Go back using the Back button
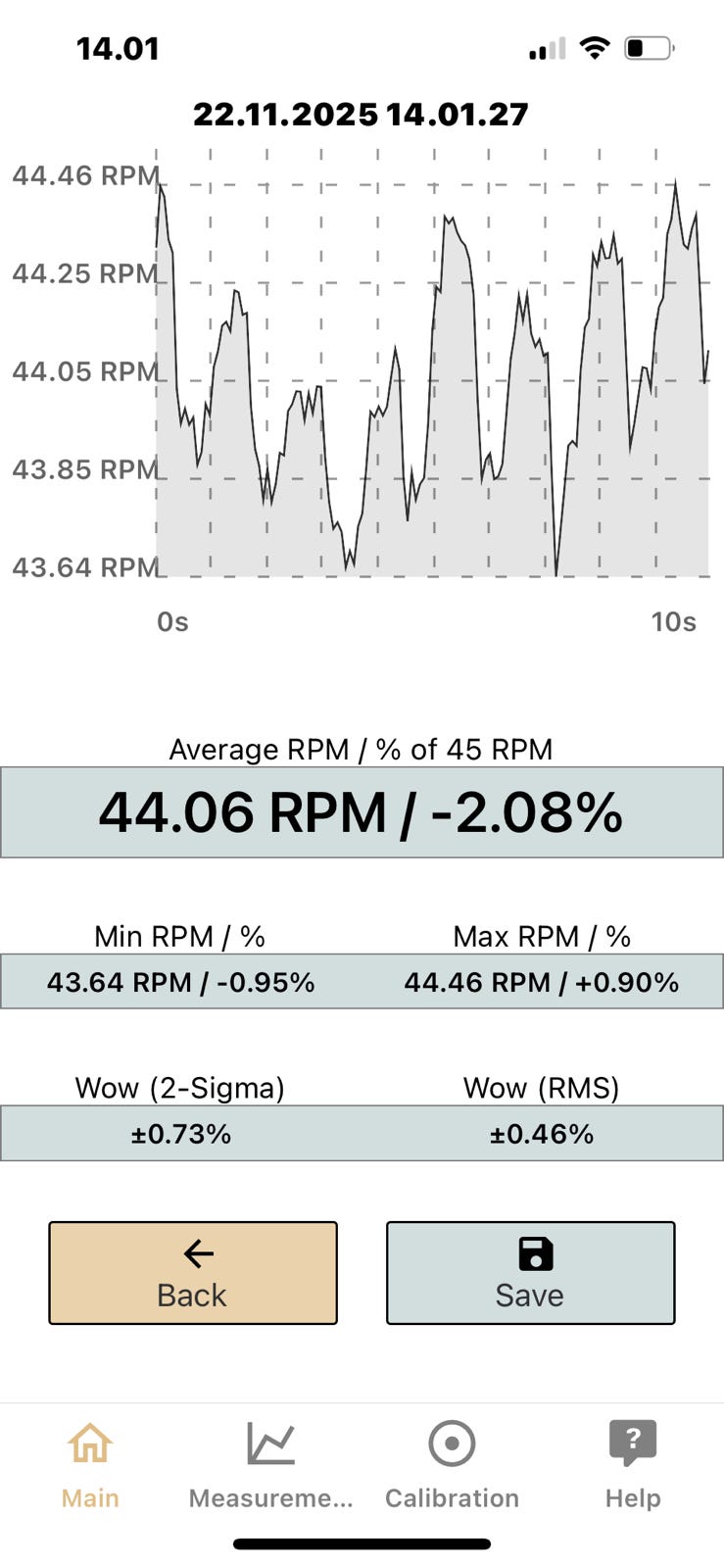The image size is (724, 1568). coord(193,1273)
